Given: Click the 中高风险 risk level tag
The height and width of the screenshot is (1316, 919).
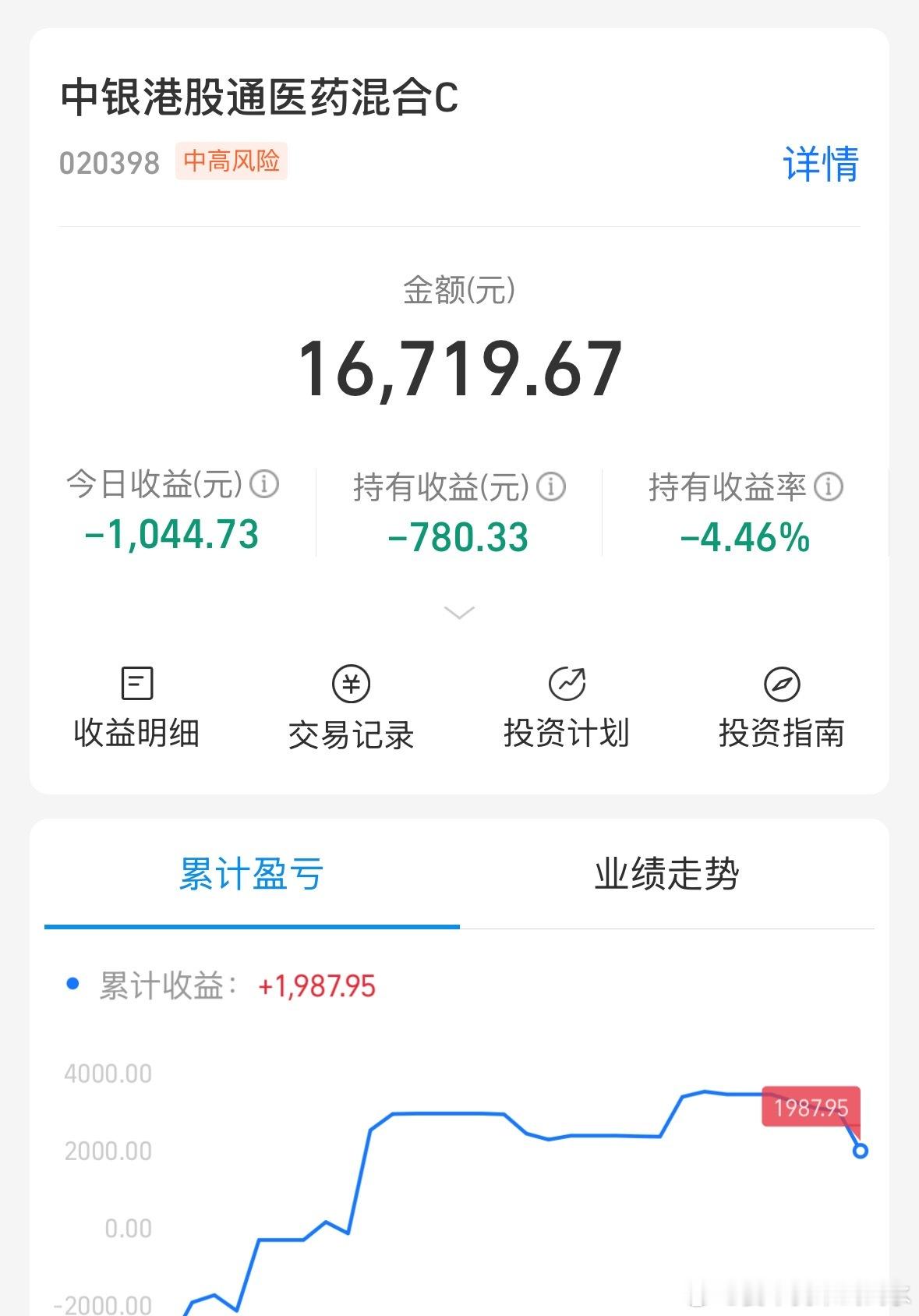Looking at the screenshot, I should pos(232,163).
